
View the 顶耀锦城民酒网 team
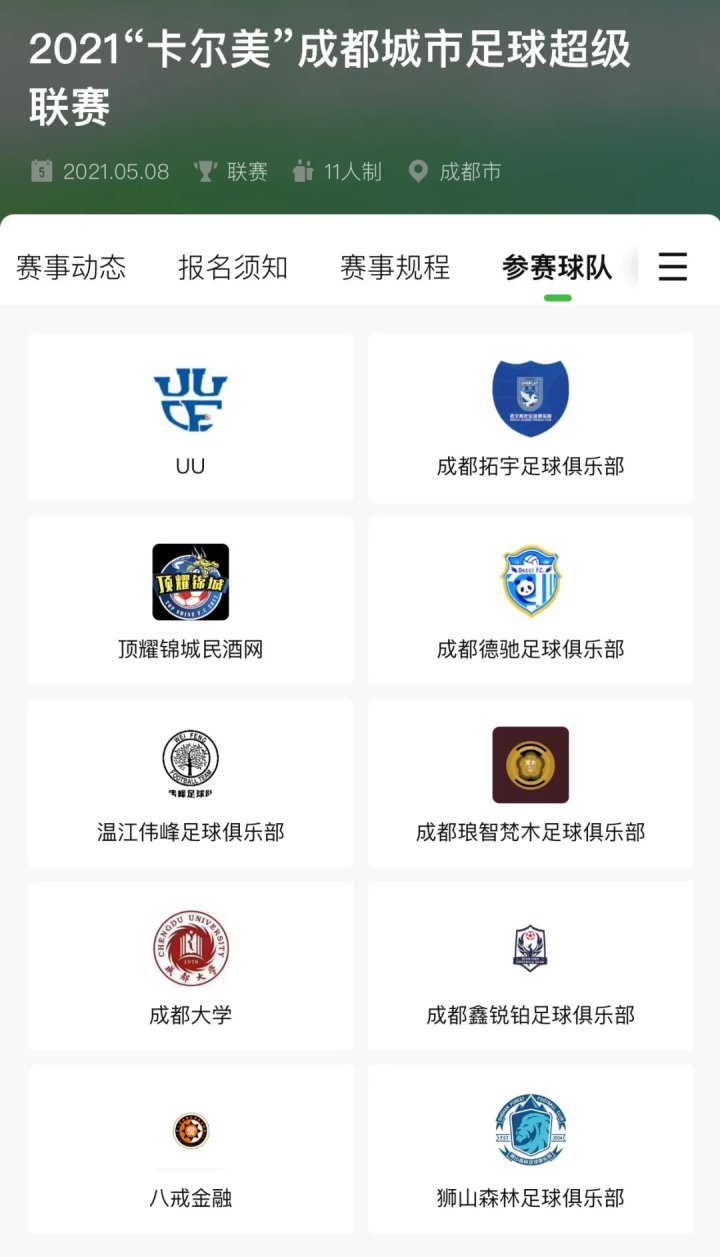point(191,600)
